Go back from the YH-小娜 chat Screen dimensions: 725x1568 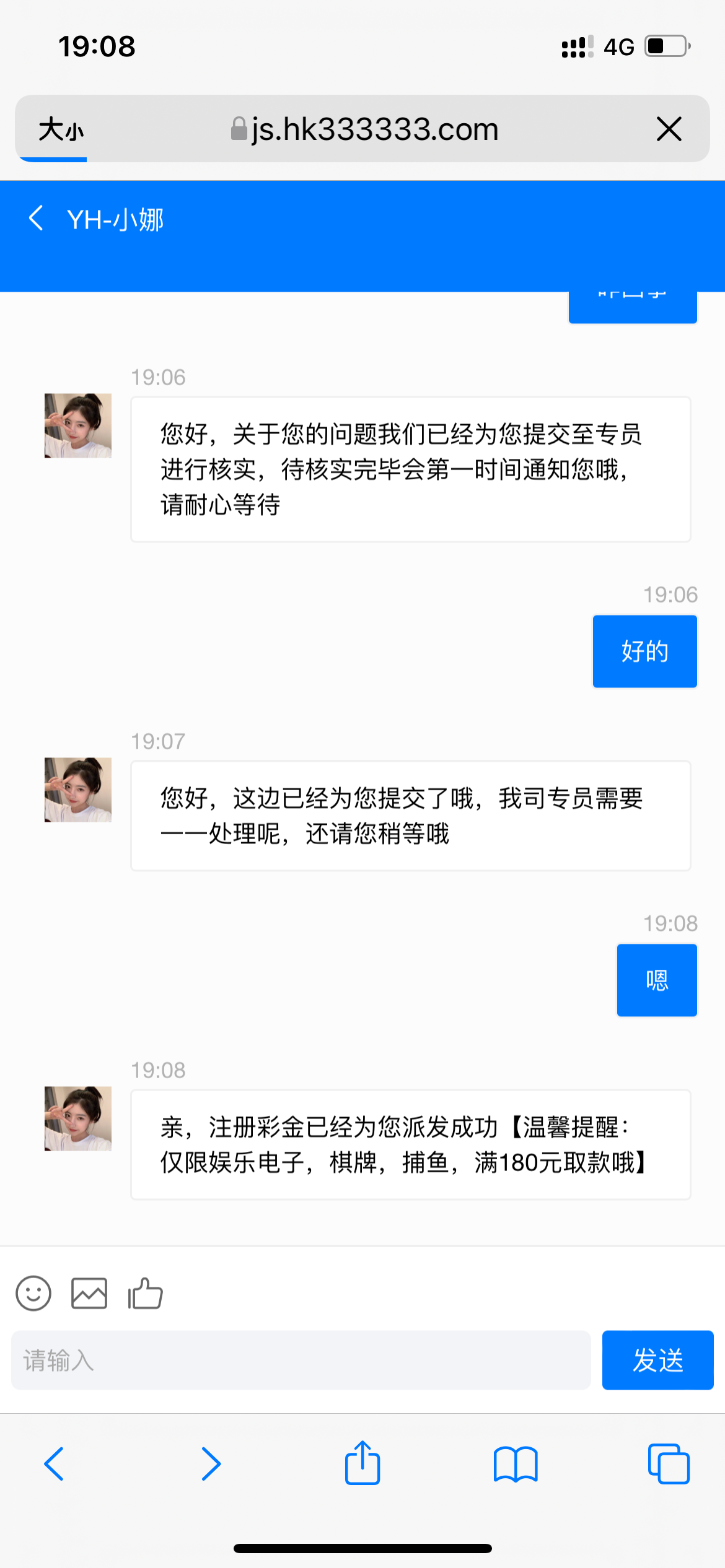coord(37,219)
